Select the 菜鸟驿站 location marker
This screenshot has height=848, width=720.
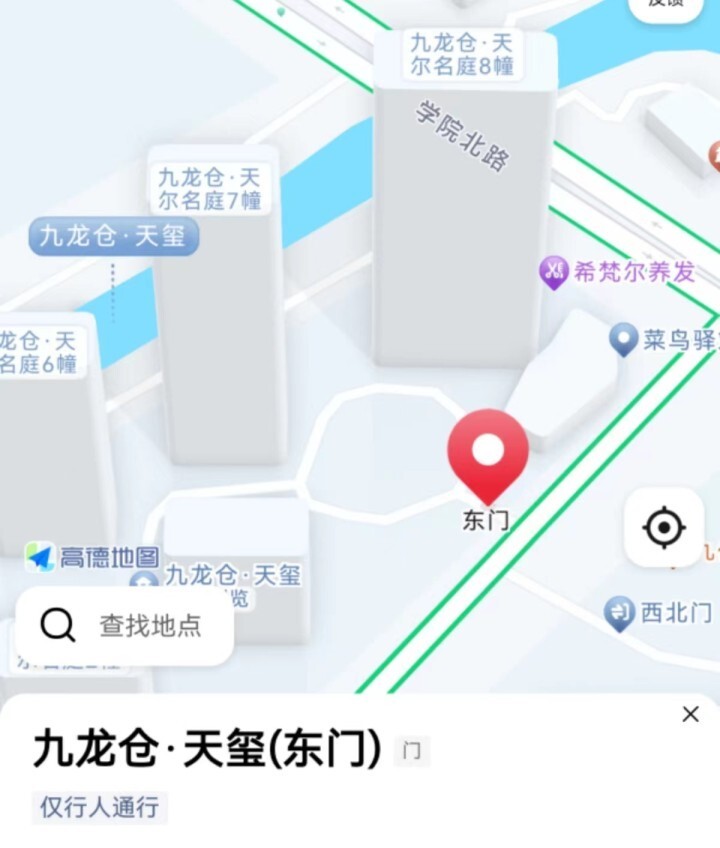623,340
